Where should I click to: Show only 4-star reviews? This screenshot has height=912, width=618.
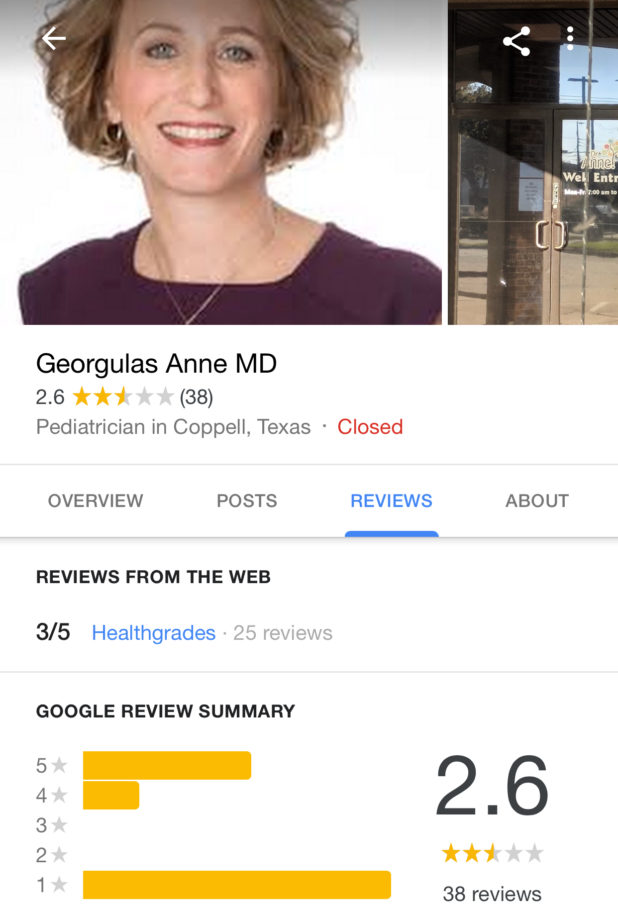coord(110,796)
